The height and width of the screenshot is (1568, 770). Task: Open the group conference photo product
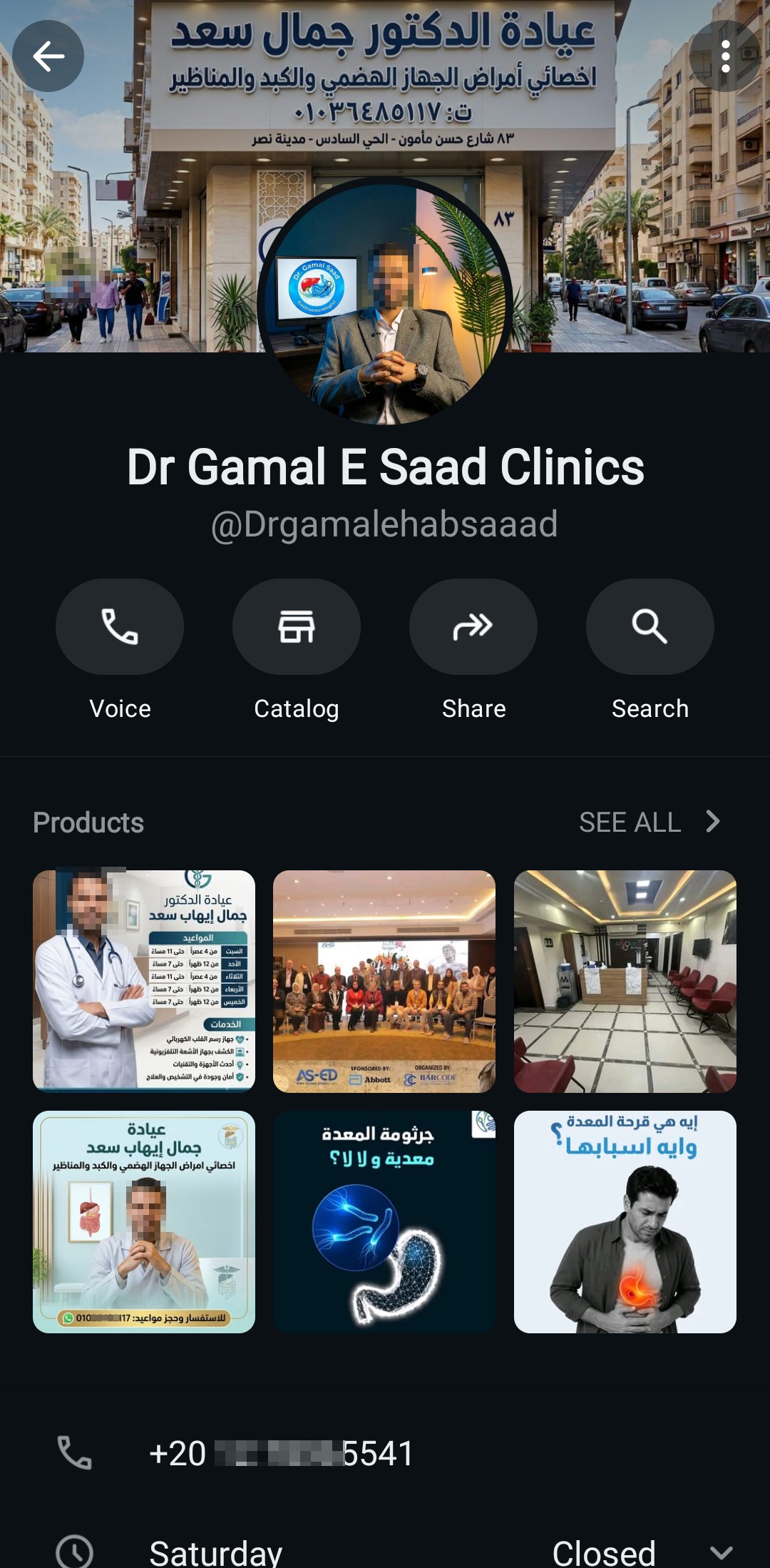tap(384, 981)
